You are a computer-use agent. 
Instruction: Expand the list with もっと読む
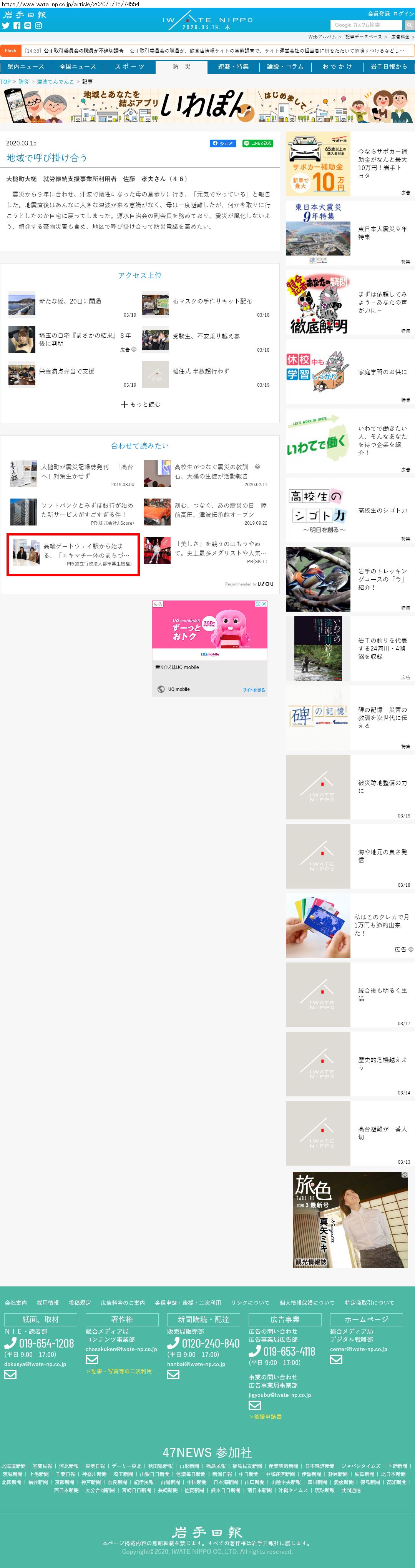(140, 404)
